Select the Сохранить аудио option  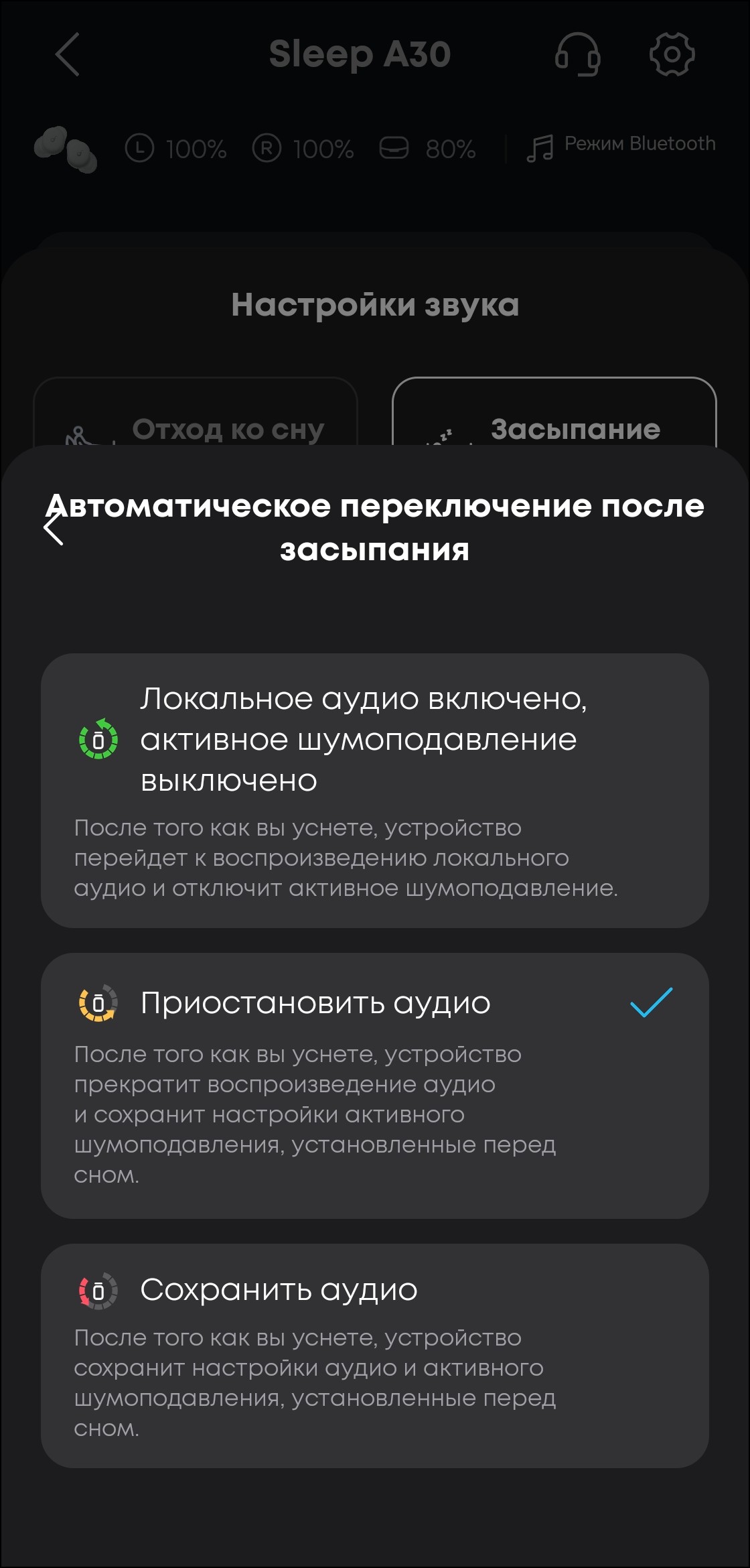tap(374, 1355)
